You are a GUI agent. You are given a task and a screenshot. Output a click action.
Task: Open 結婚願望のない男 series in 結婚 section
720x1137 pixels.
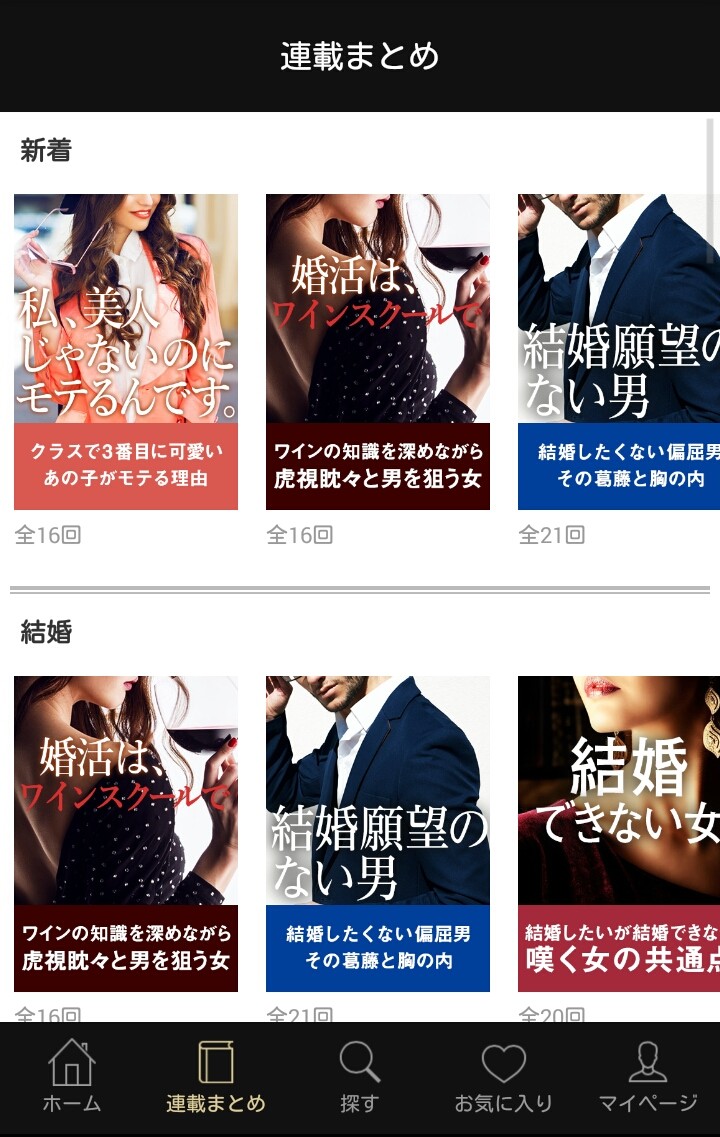[378, 834]
